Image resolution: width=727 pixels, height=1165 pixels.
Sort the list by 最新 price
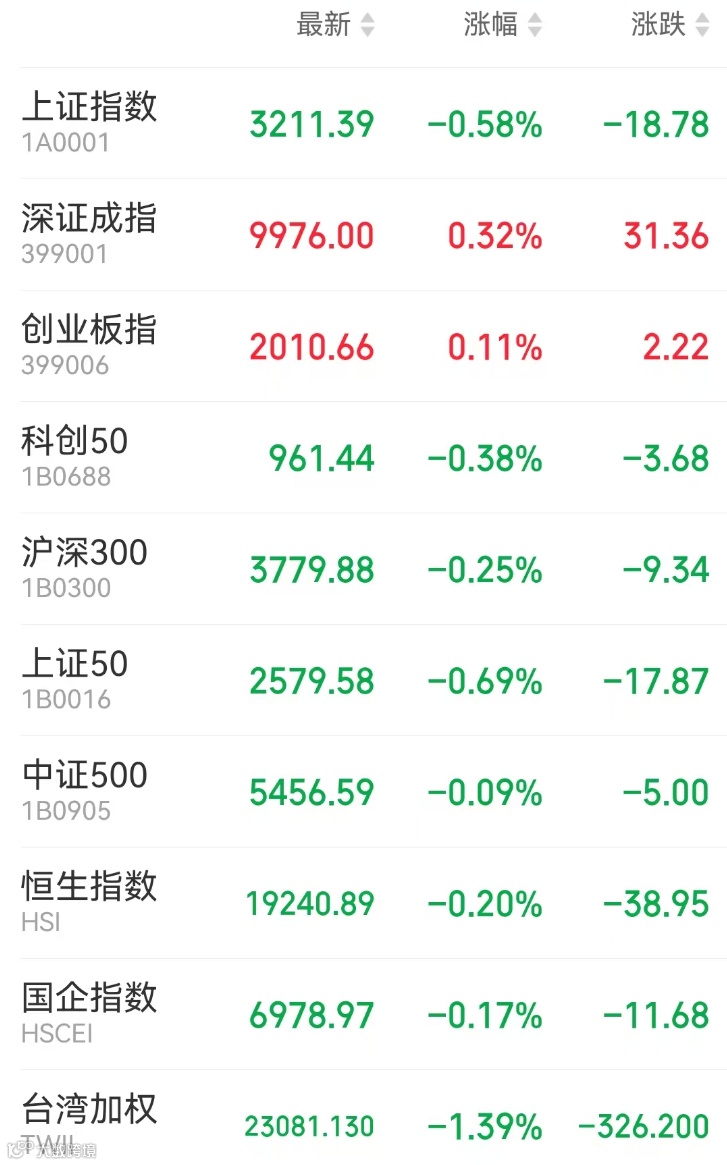tap(335, 25)
